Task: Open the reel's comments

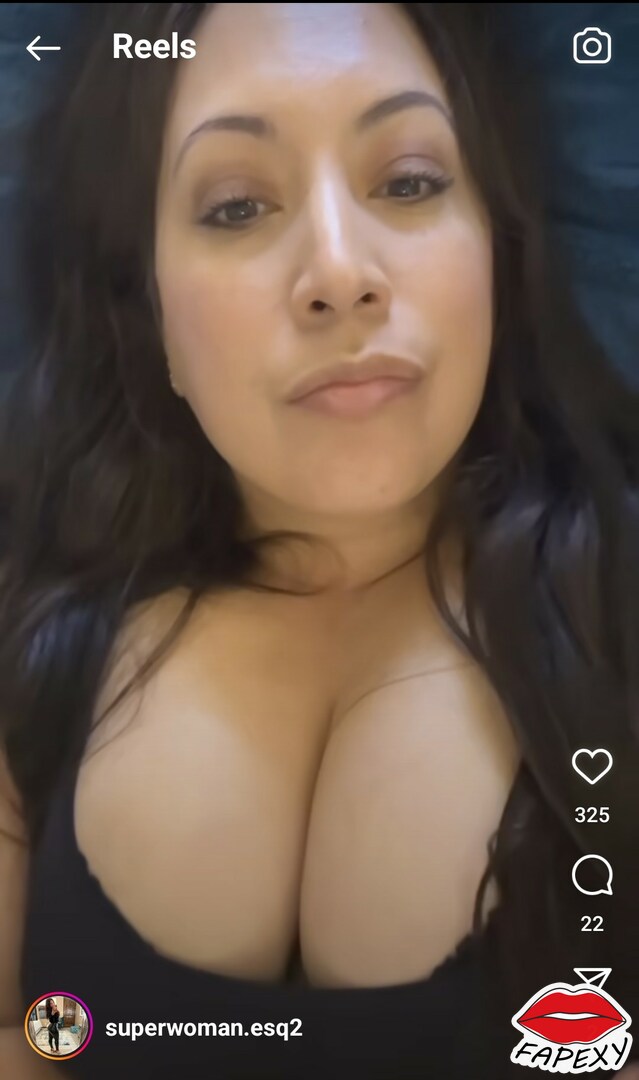Action: click(592, 875)
